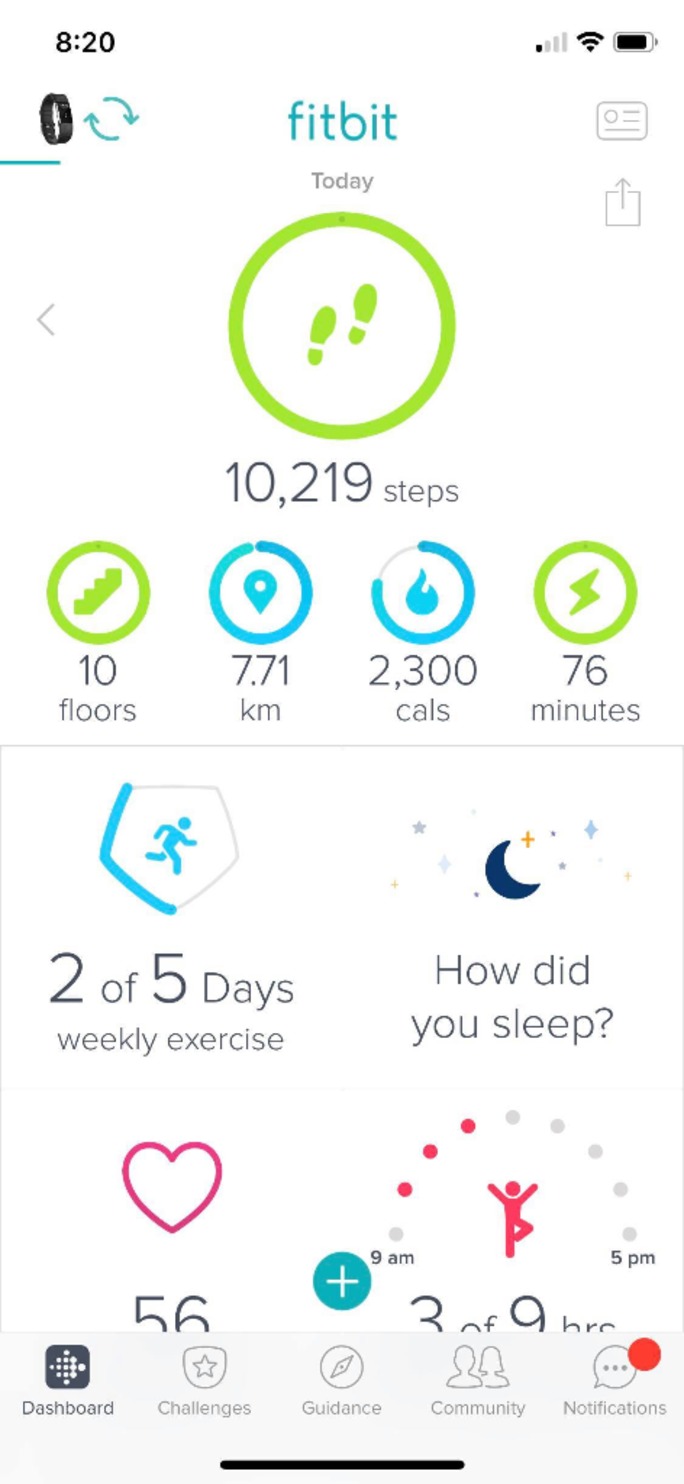This screenshot has height=1484, width=684.
Task: Open the Community tab
Action: coord(477,1380)
